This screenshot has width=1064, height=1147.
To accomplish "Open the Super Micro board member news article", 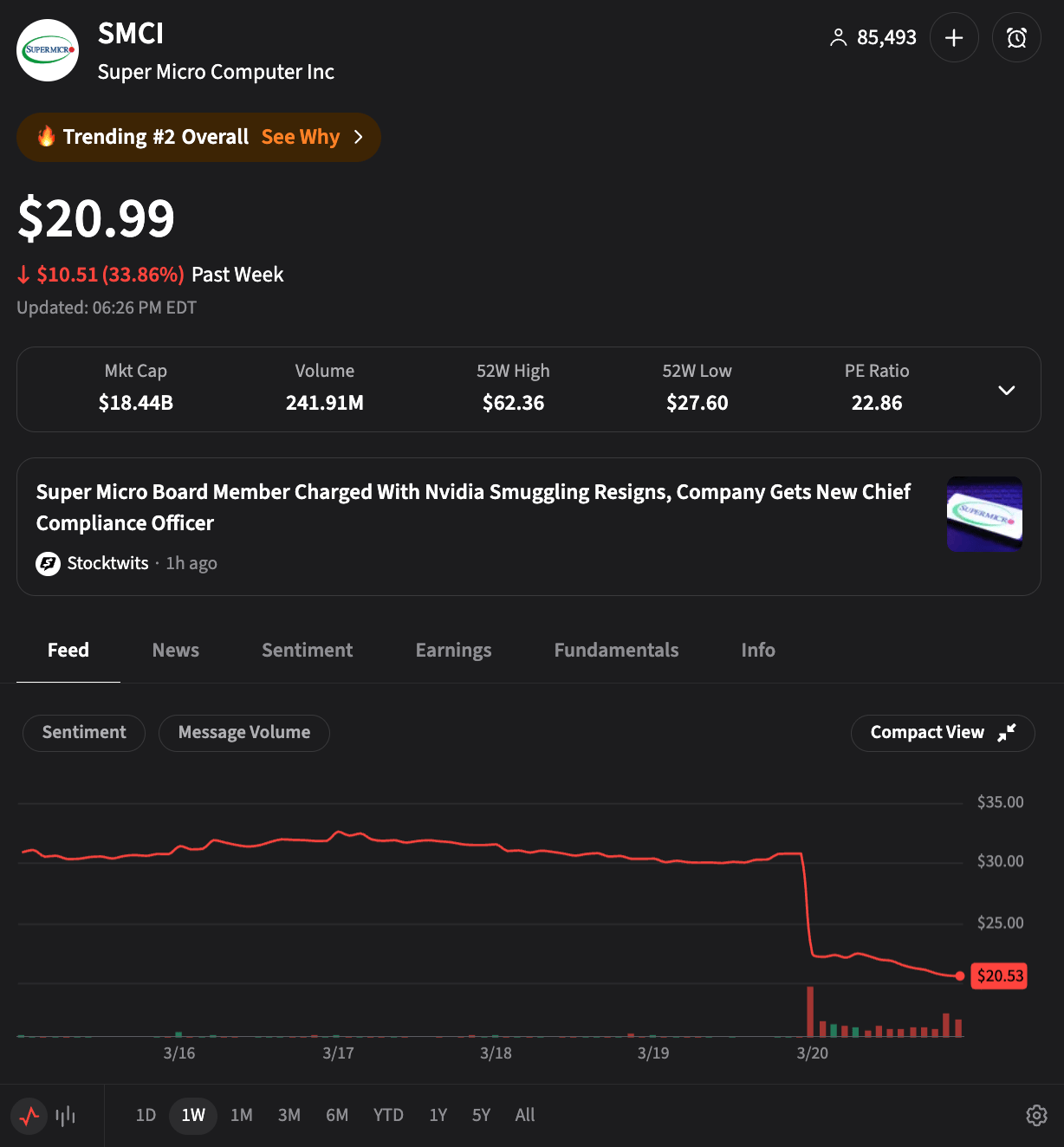I will tap(473, 508).
